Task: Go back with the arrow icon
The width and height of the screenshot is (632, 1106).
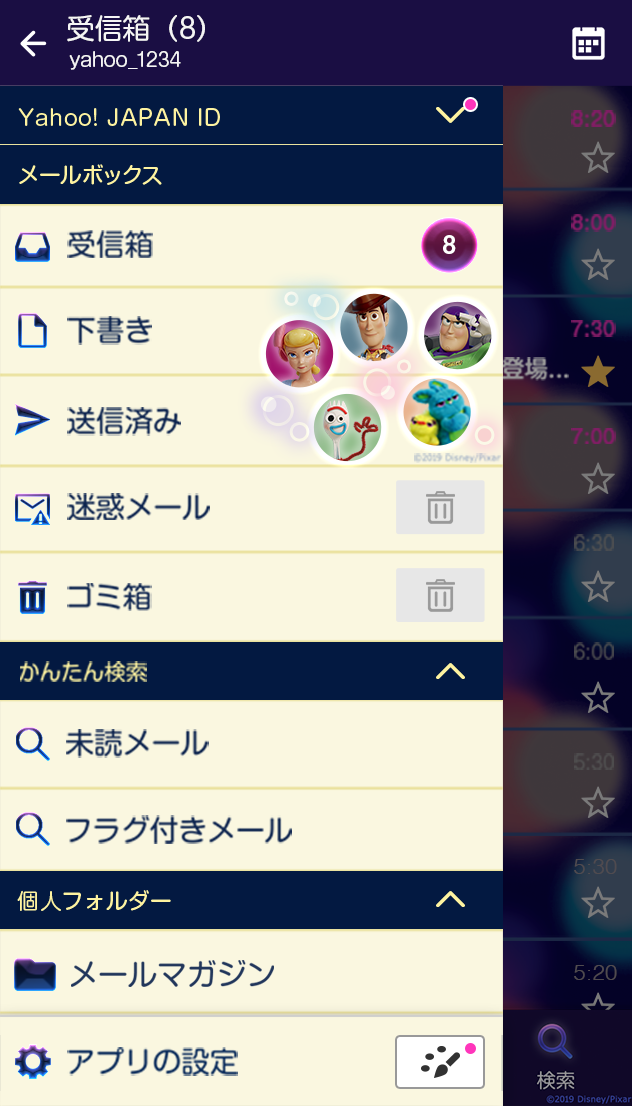Action: [x=33, y=43]
